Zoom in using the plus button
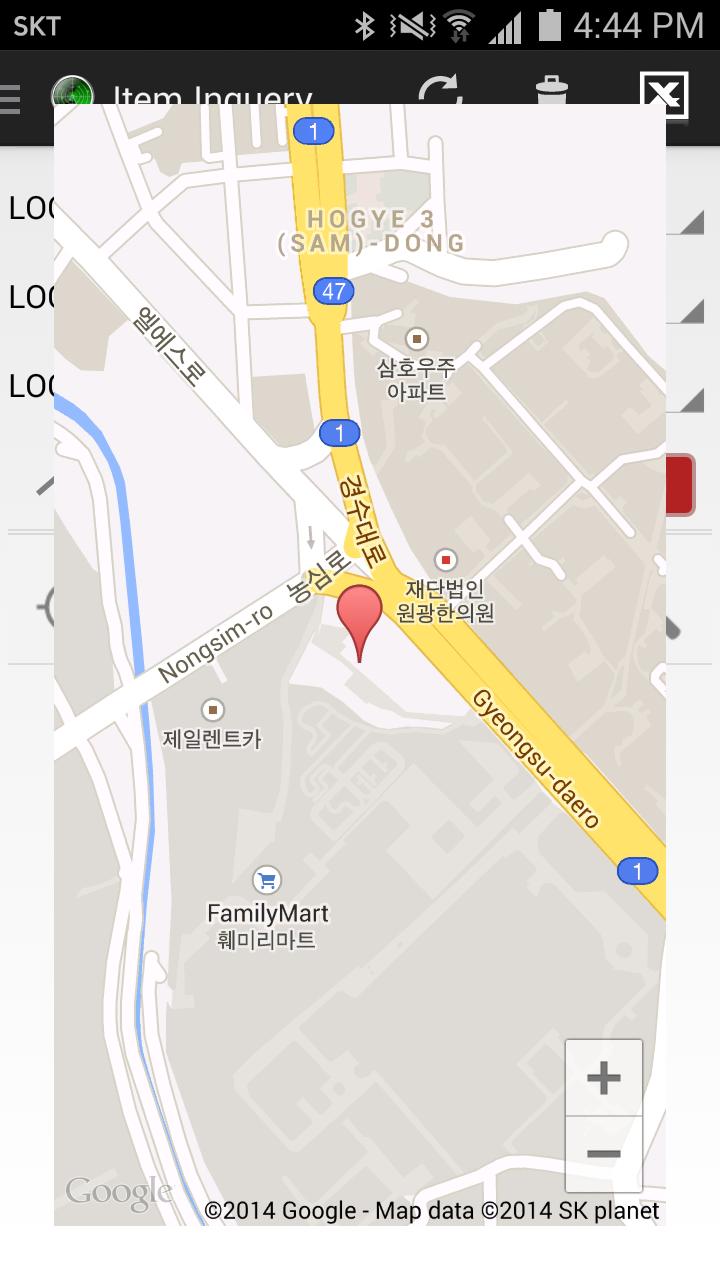This screenshot has height=1280, width=720. tap(604, 1077)
